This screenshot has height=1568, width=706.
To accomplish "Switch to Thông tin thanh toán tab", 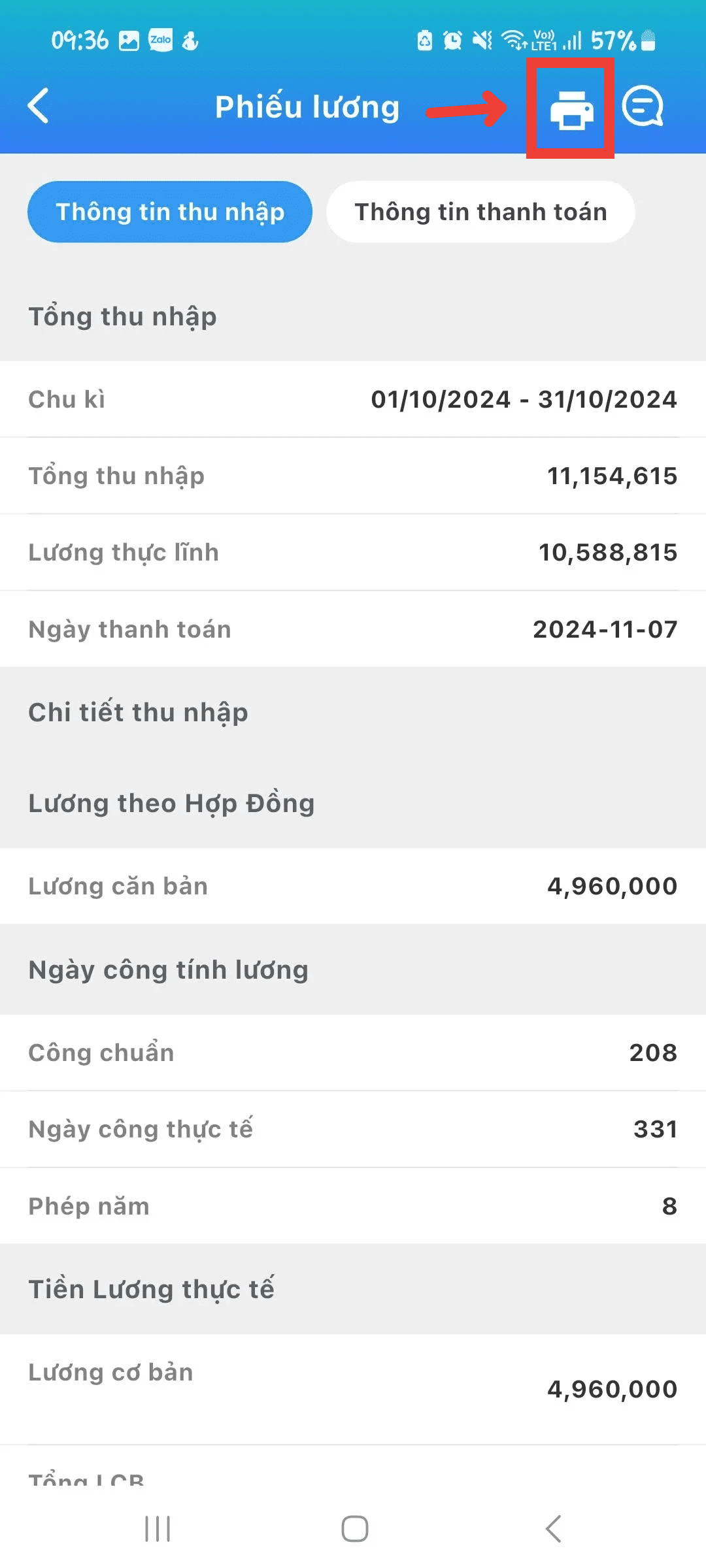I will tap(480, 212).
